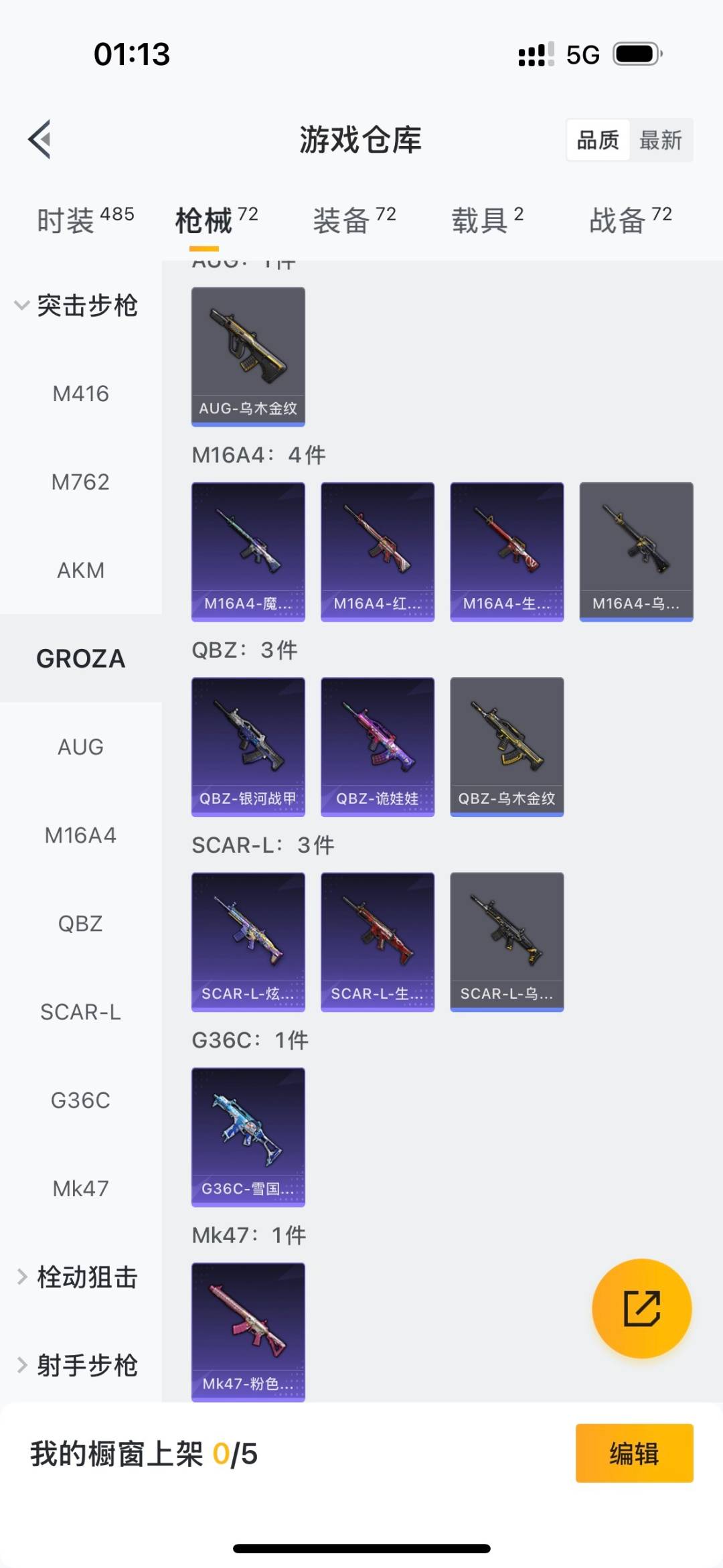Select M416 in the sidebar

click(x=80, y=394)
